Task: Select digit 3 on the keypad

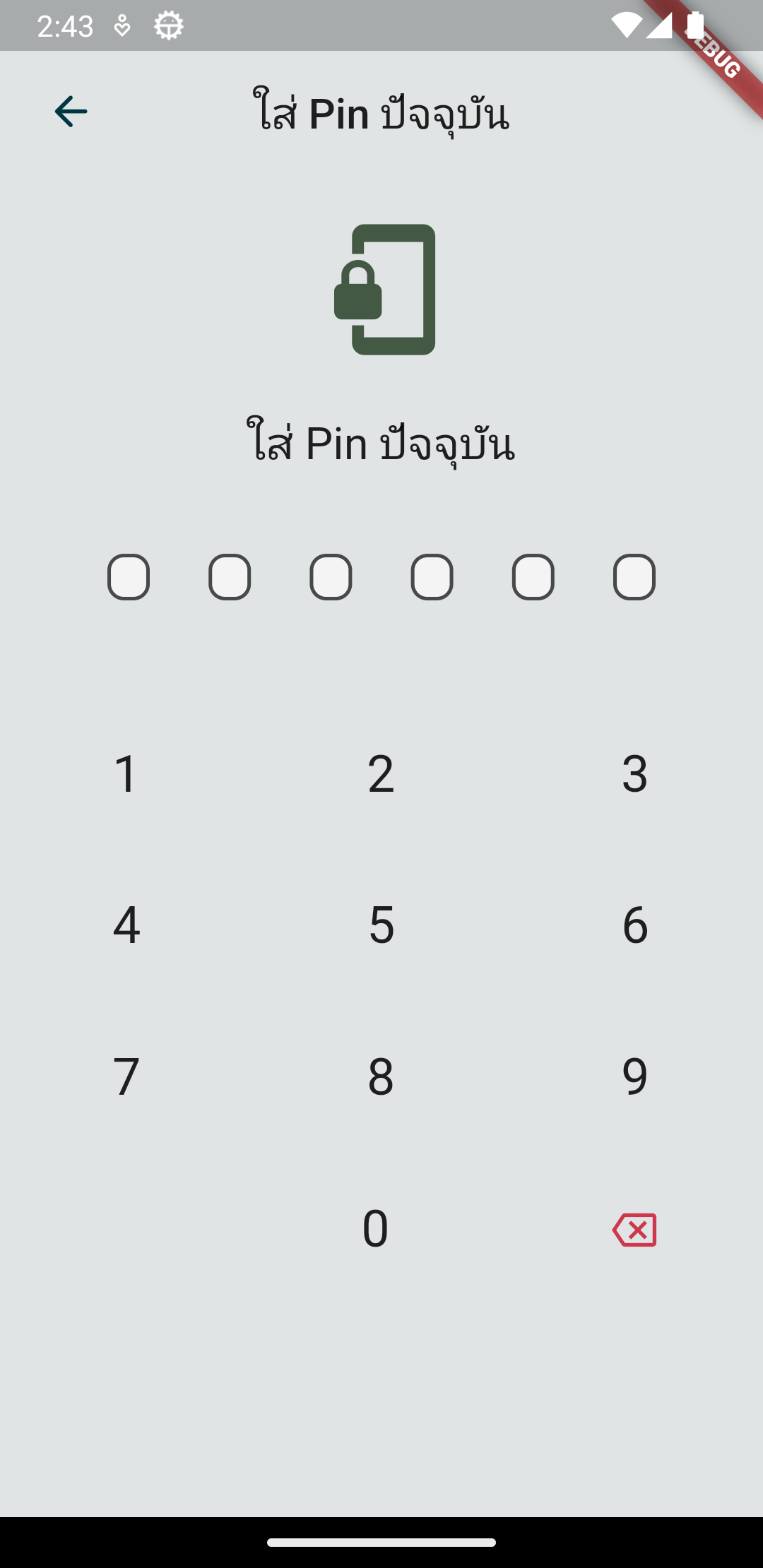Action: (x=635, y=773)
